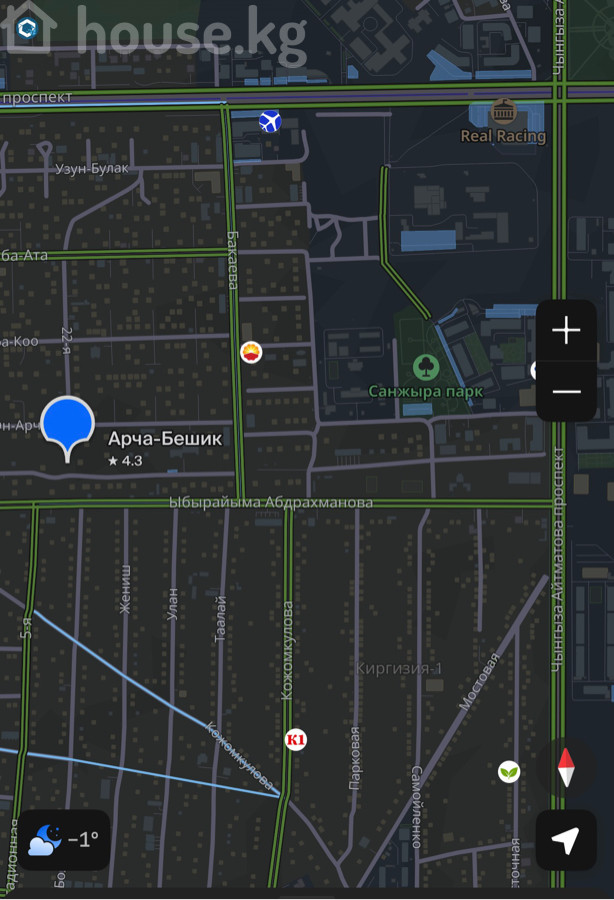Open the gas station marker on Бакаева
614x900 pixels.
click(x=251, y=351)
